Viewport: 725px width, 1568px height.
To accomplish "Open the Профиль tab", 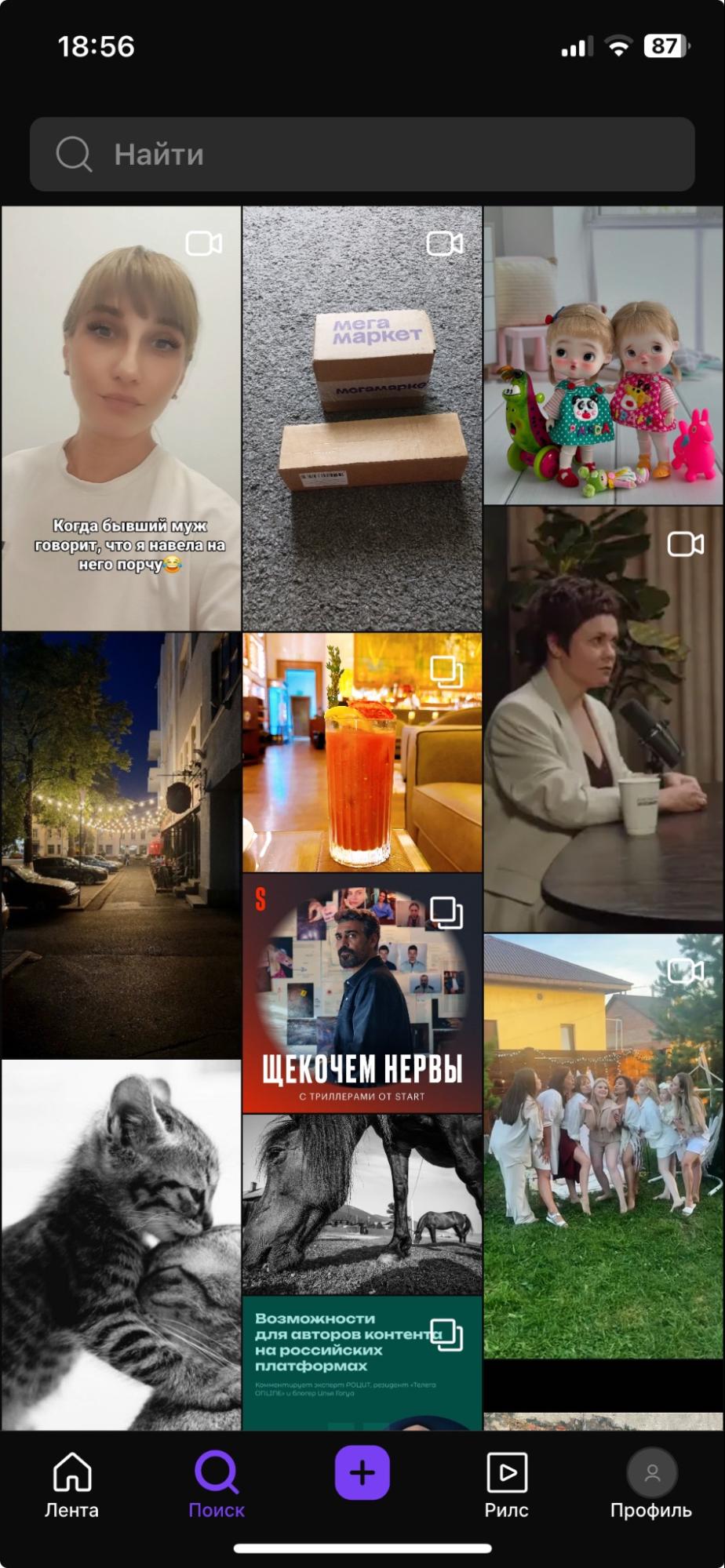I will tap(651, 1485).
